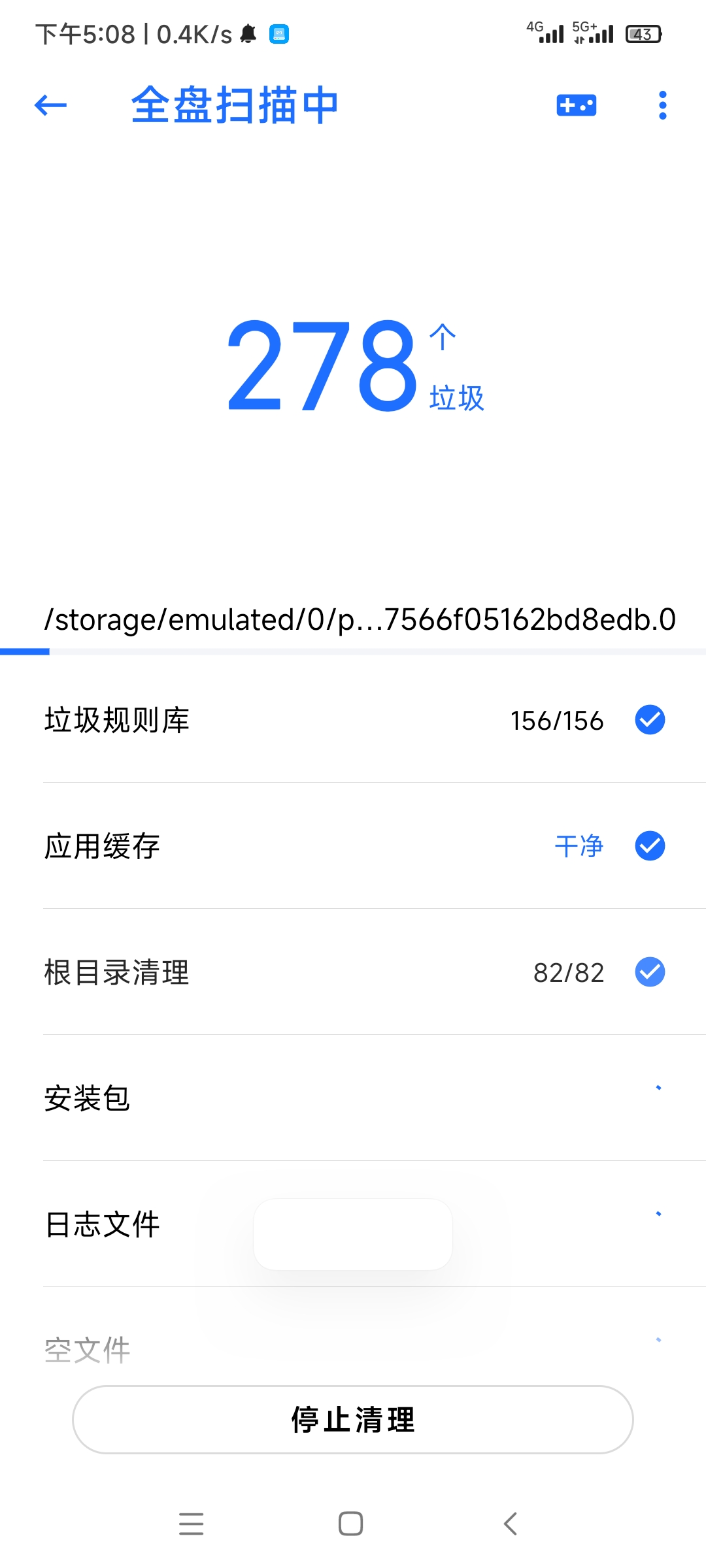Open the 垃圾规则库 row
Viewport: 706px width, 1568px height.
353,720
